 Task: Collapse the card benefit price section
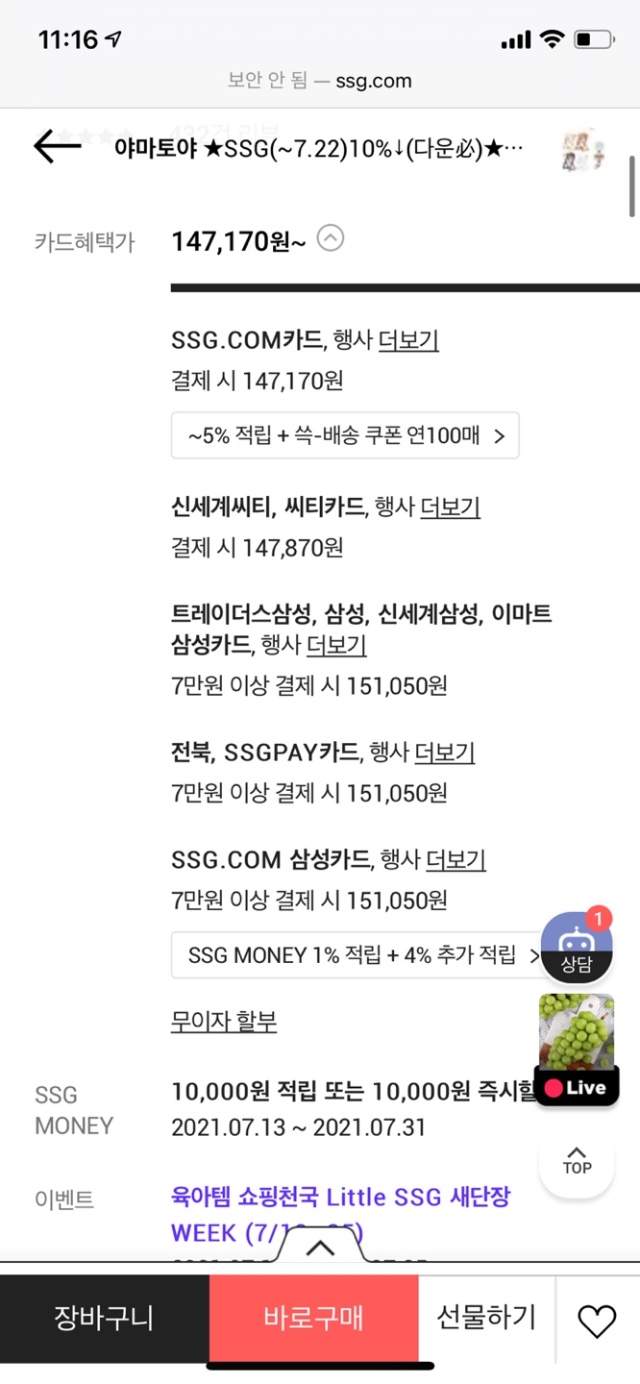tap(331, 239)
